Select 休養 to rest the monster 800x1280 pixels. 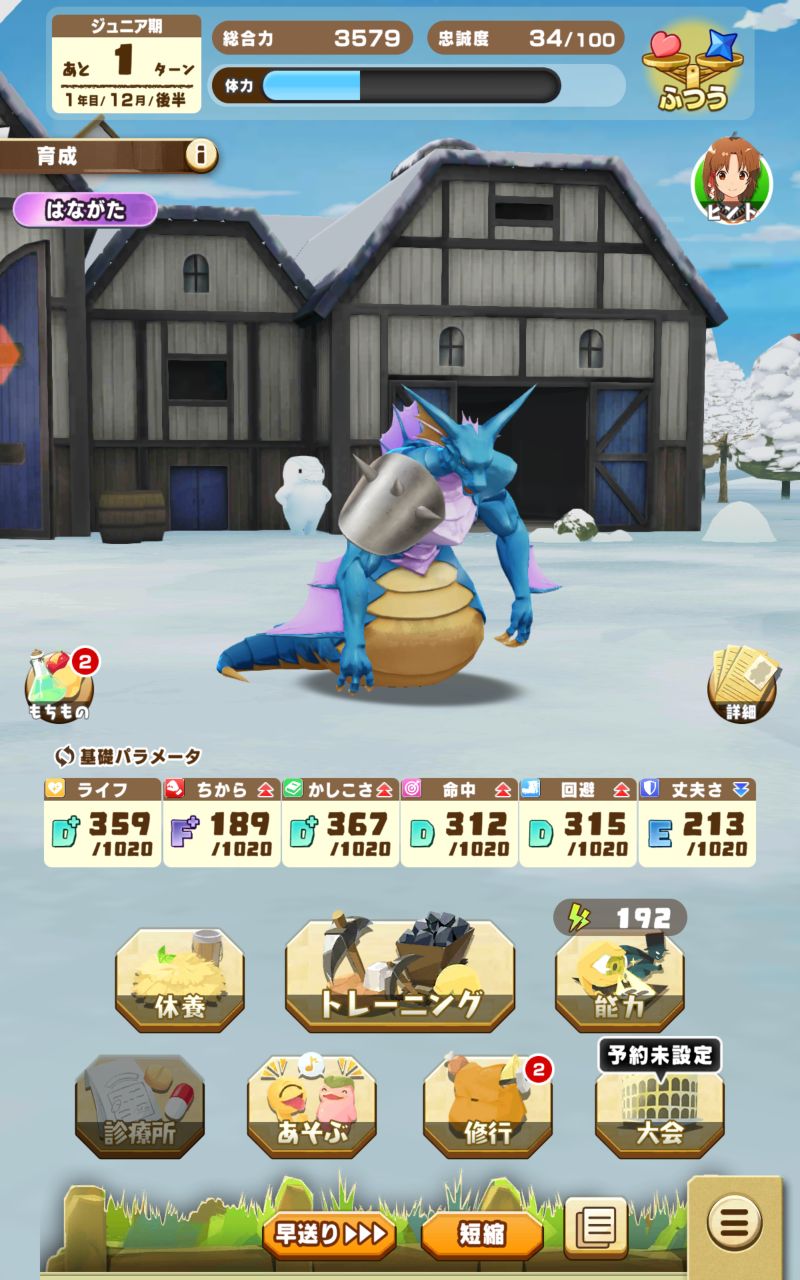pyautogui.click(x=180, y=979)
